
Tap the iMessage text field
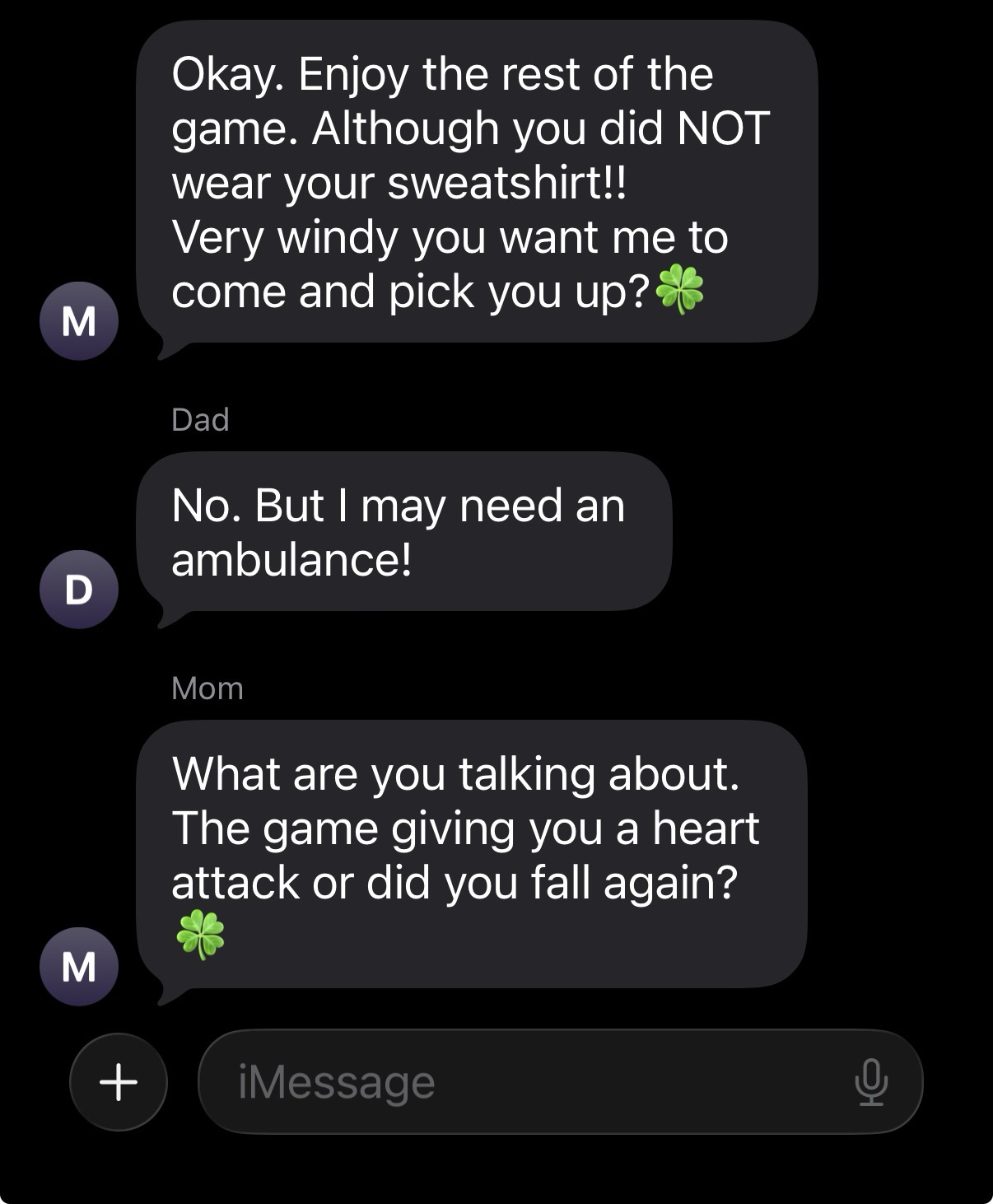(527, 1081)
